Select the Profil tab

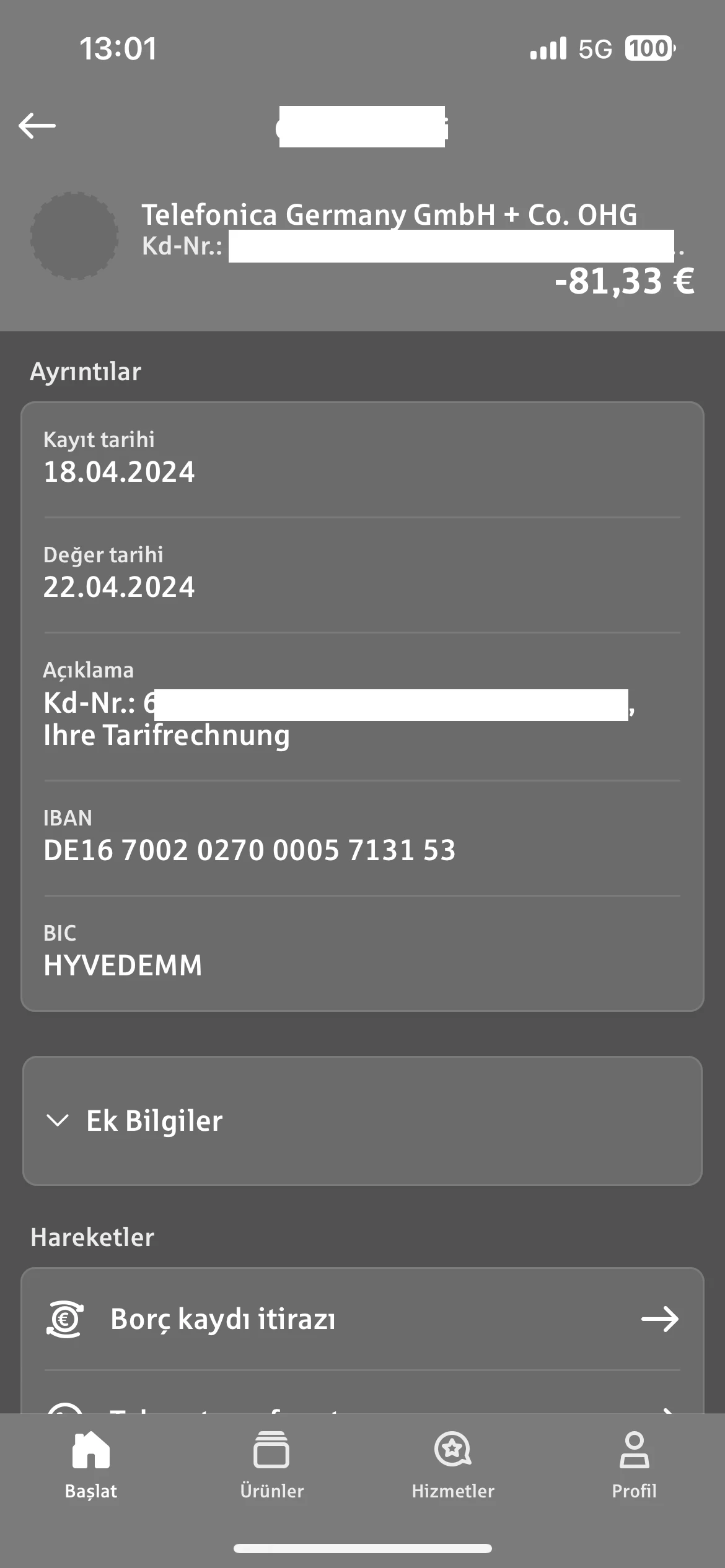(x=634, y=1464)
